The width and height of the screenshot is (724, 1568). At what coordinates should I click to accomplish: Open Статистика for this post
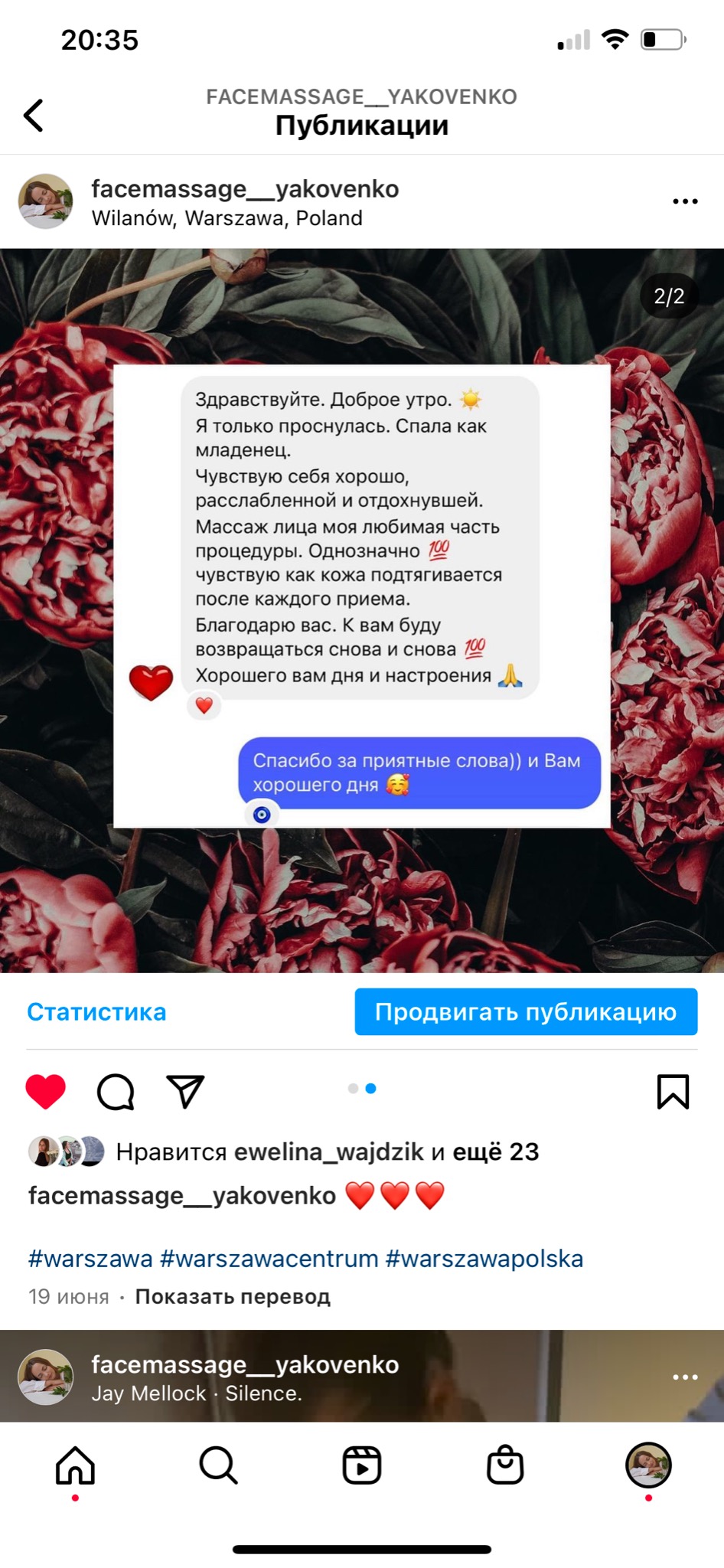pos(96,1011)
